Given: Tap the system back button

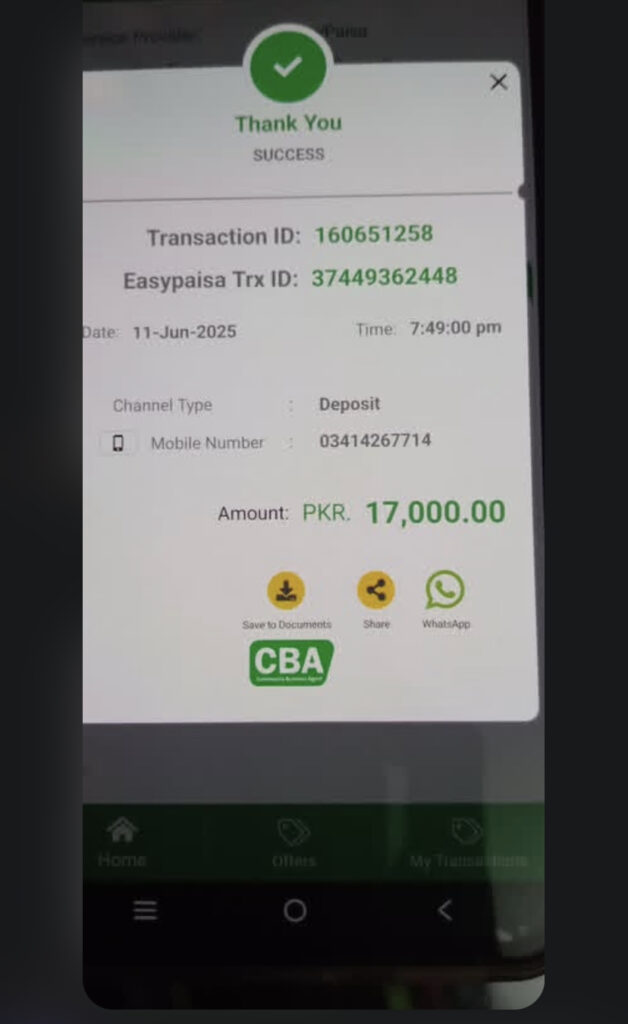Looking at the screenshot, I should [445, 910].
